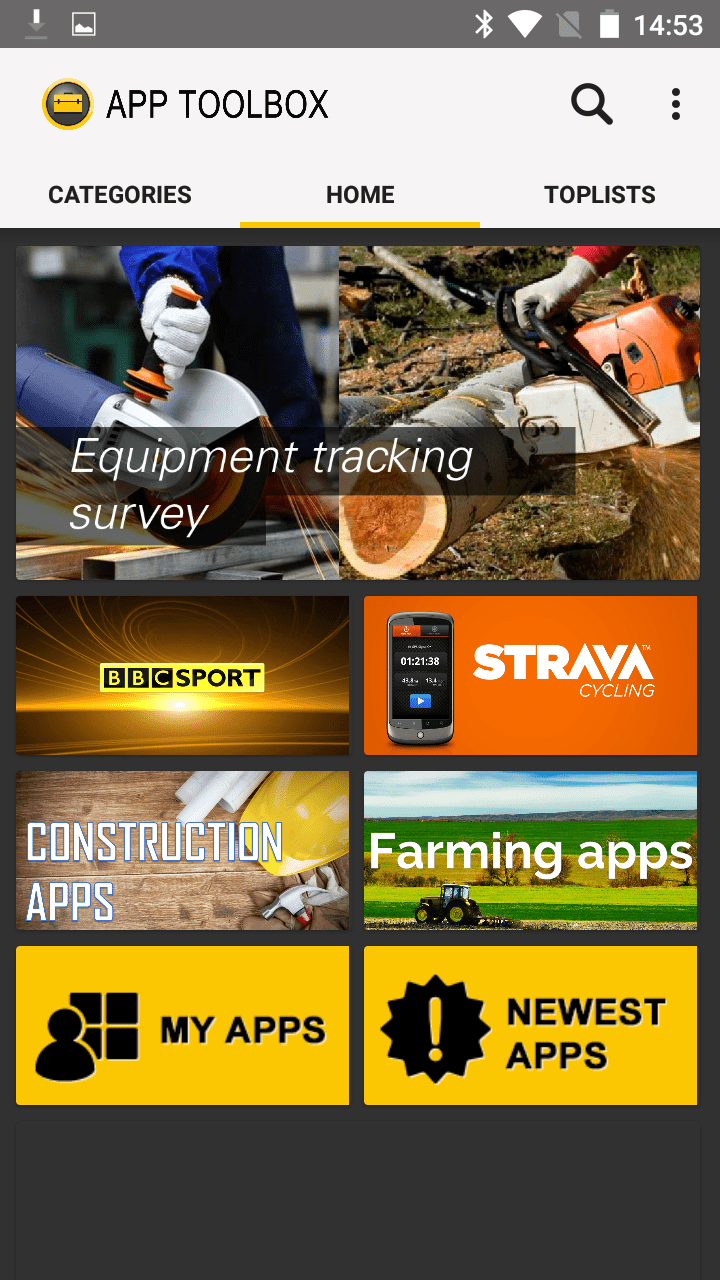Browse Construction Apps
The width and height of the screenshot is (720, 1280).
pos(183,851)
